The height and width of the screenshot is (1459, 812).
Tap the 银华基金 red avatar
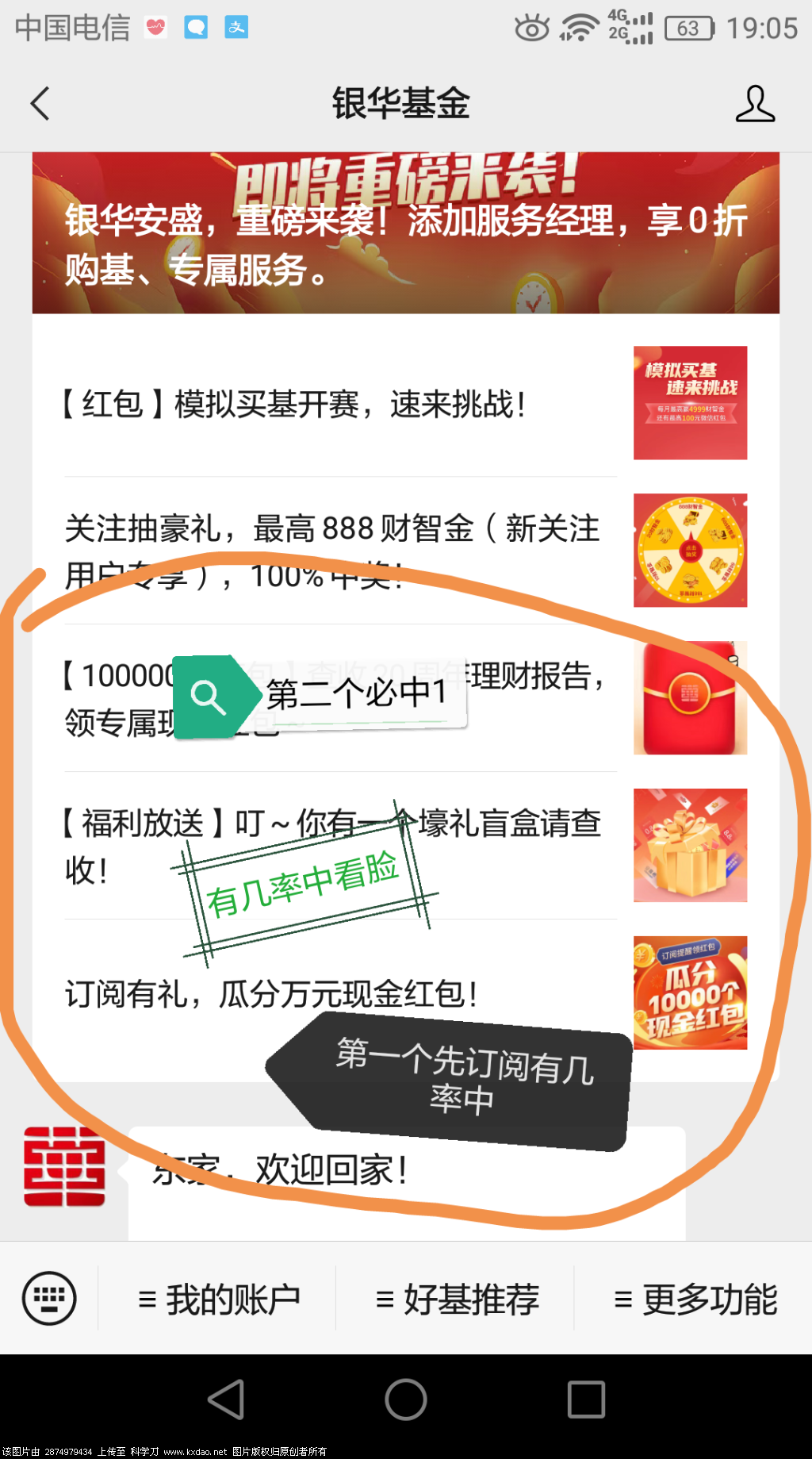point(64,1166)
